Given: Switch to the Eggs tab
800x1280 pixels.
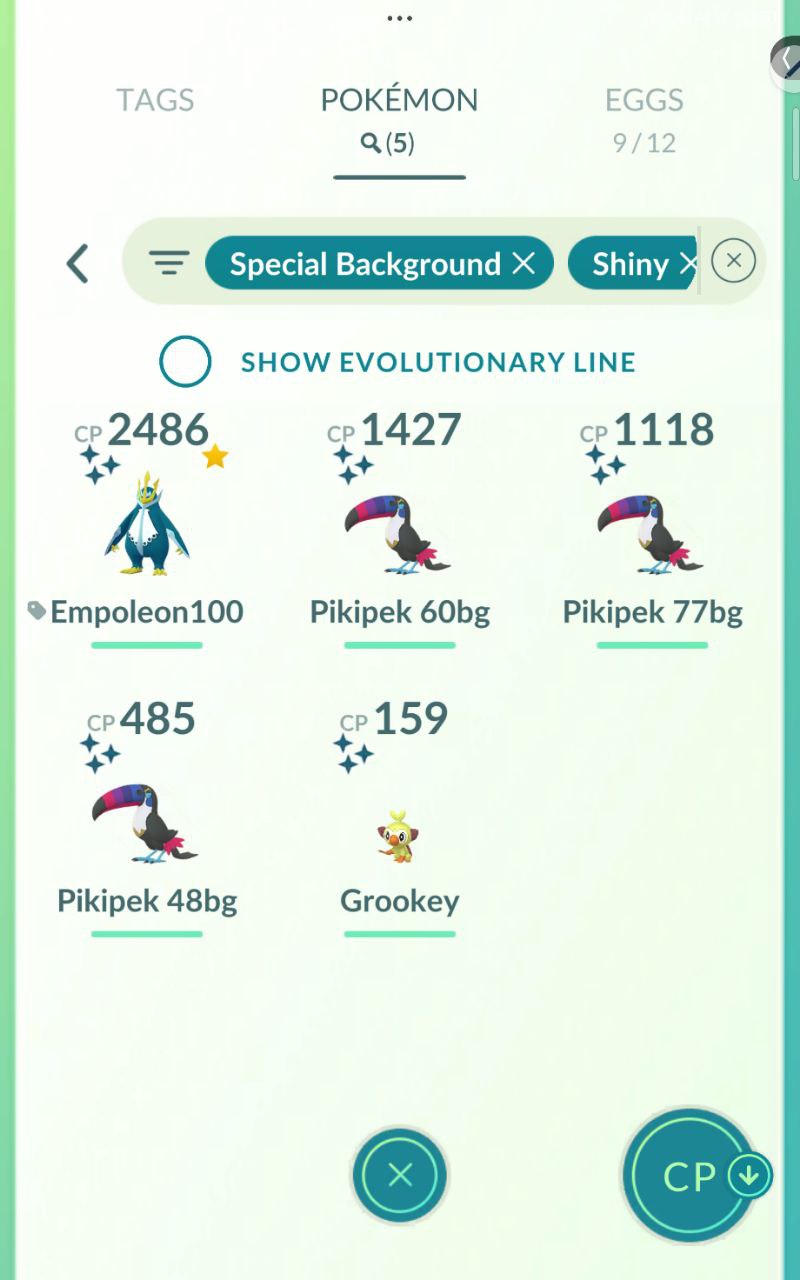Looking at the screenshot, I should 644,100.
